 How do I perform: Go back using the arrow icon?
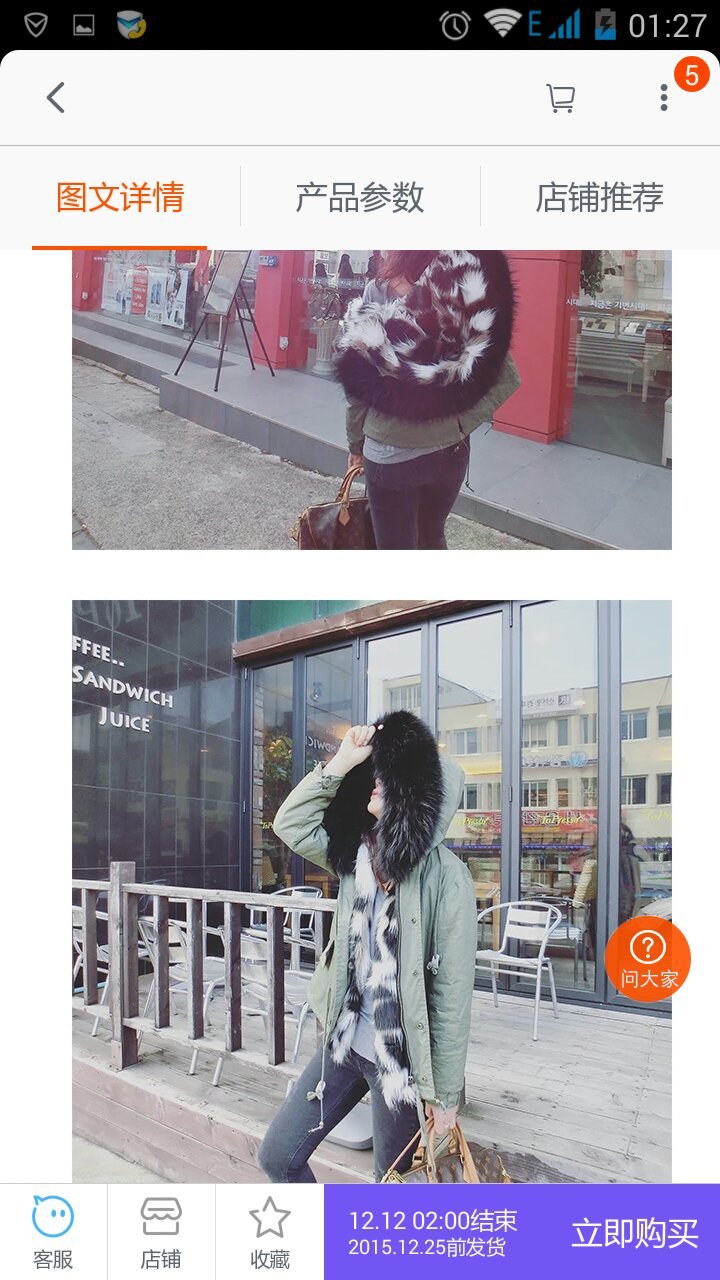click(56, 98)
